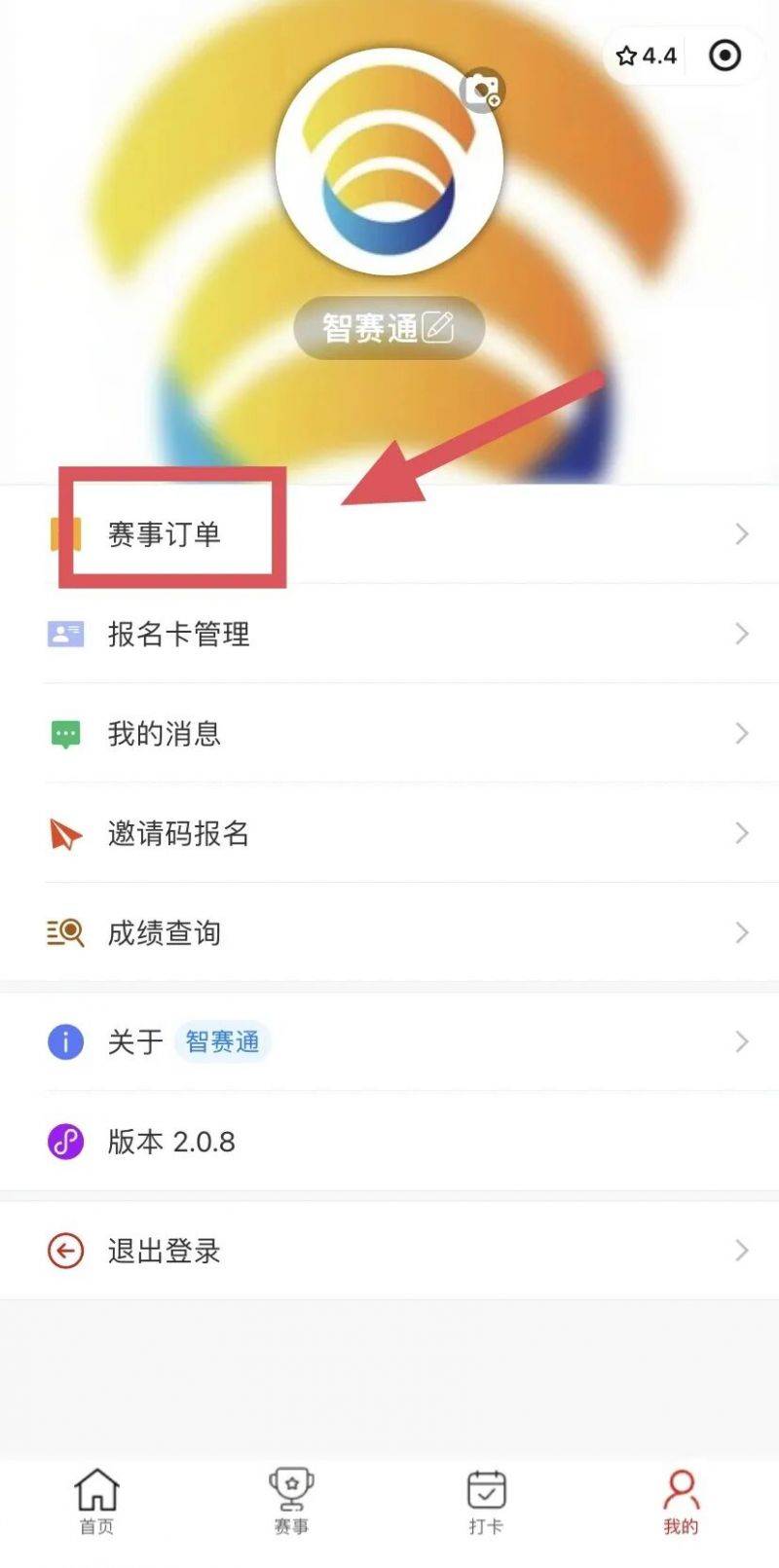The height and width of the screenshot is (1568, 779).
Task: Select the 成绩查询 magnifier search icon
Action: pos(65,932)
